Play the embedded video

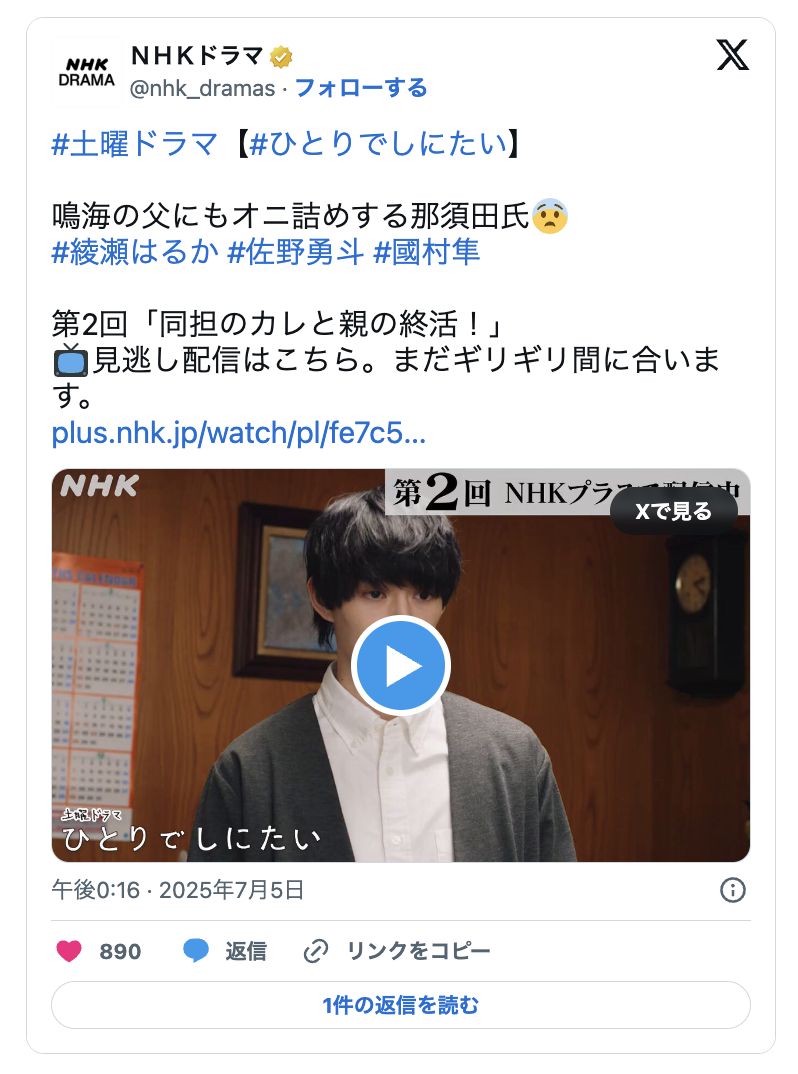pyautogui.click(x=400, y=666)
